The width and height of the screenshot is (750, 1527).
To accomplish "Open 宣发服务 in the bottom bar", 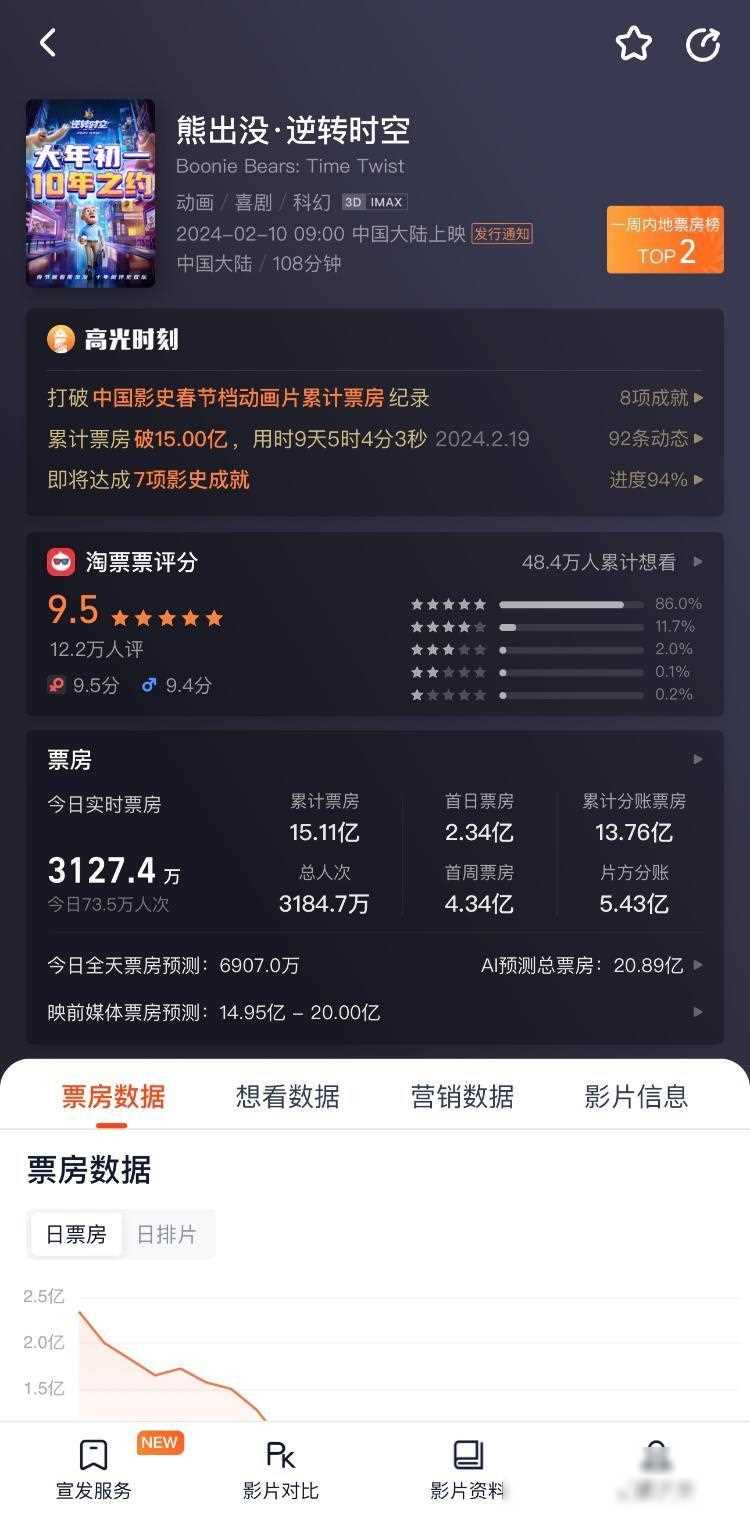I will pyautogui.click(x=93, y=1470).
